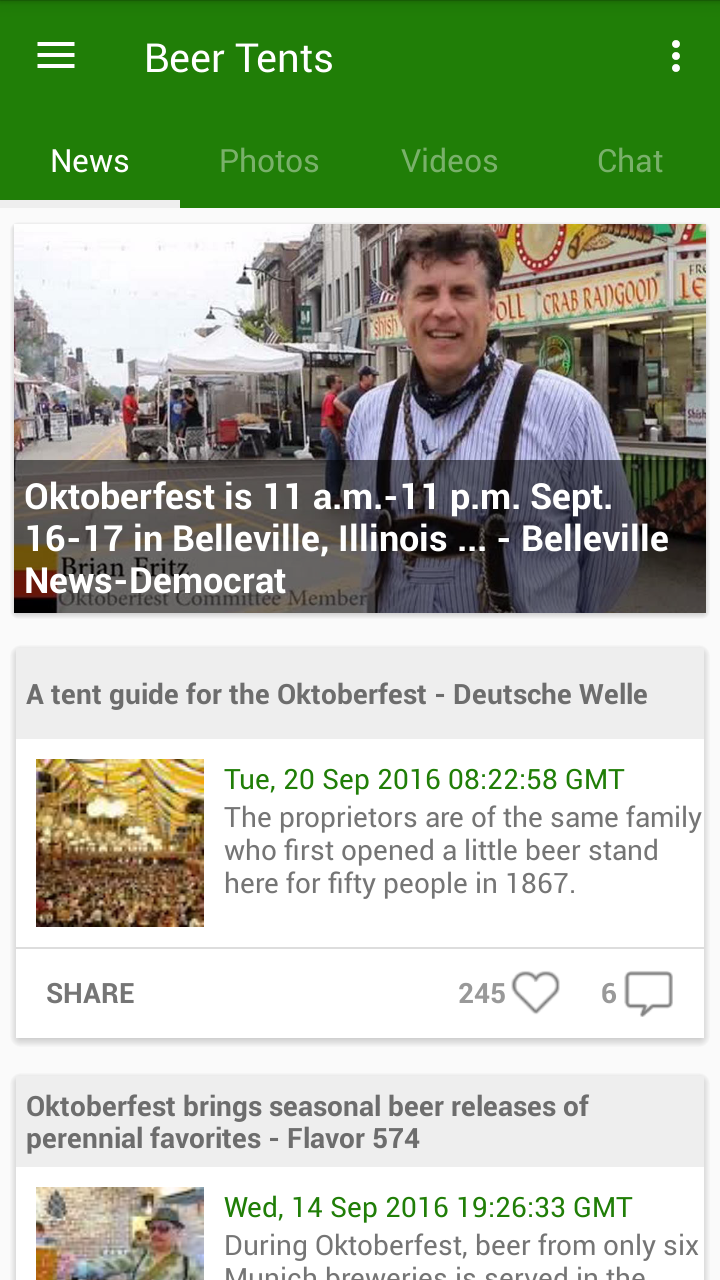Image resolution: width=720 pixels, height=1280 pixels.
Task: Switch to the Photos tab
Action: point(269,161)
